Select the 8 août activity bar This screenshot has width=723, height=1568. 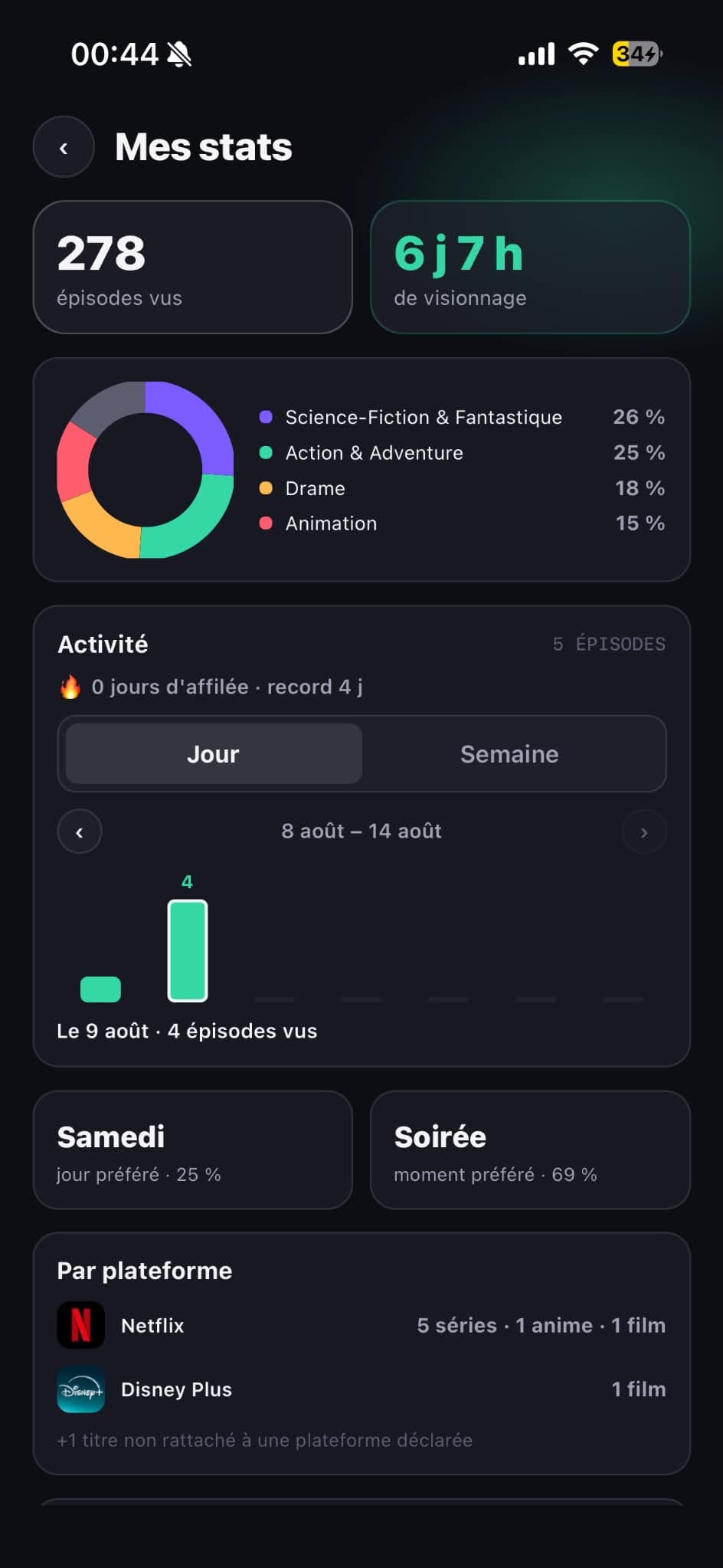point(100,989)
